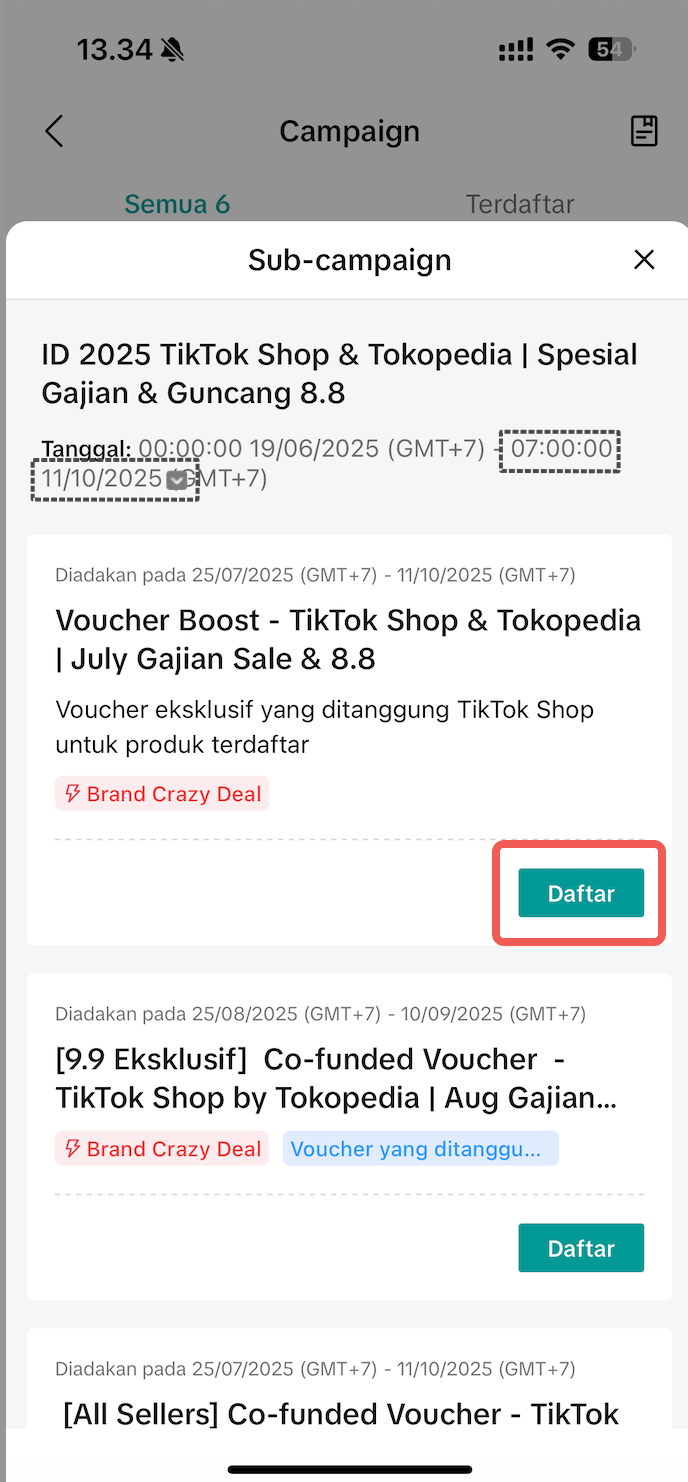The image size is (688, 1482).
Task: Open the campaign records document icon
Action: (x=644, y=131)
